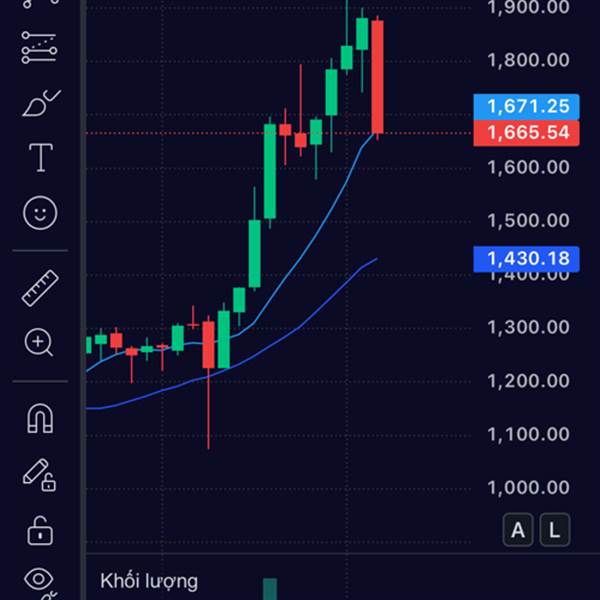Screen dimensions: 600x600
Task: Lock all drawing objects
Action: coord(40,531)
